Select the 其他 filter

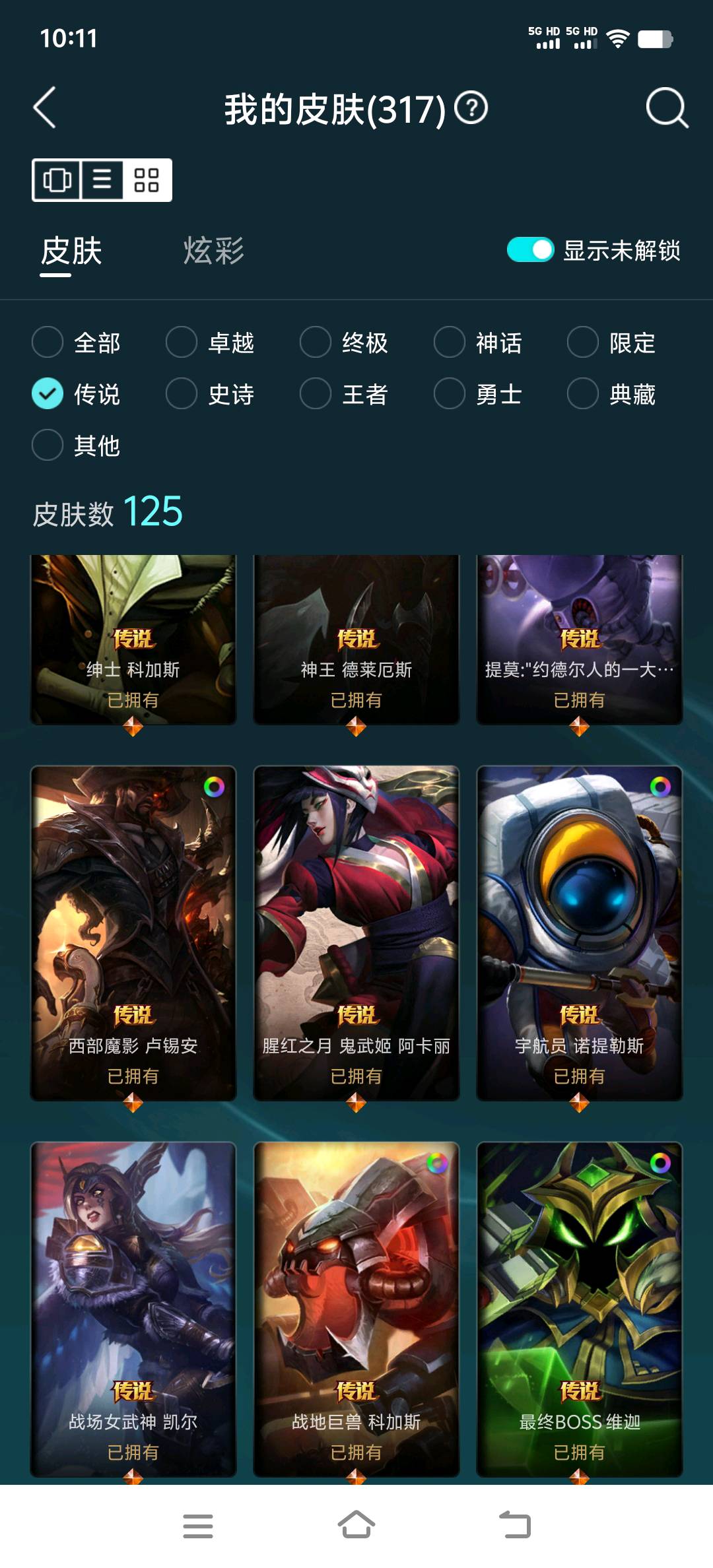click(77, 445)
